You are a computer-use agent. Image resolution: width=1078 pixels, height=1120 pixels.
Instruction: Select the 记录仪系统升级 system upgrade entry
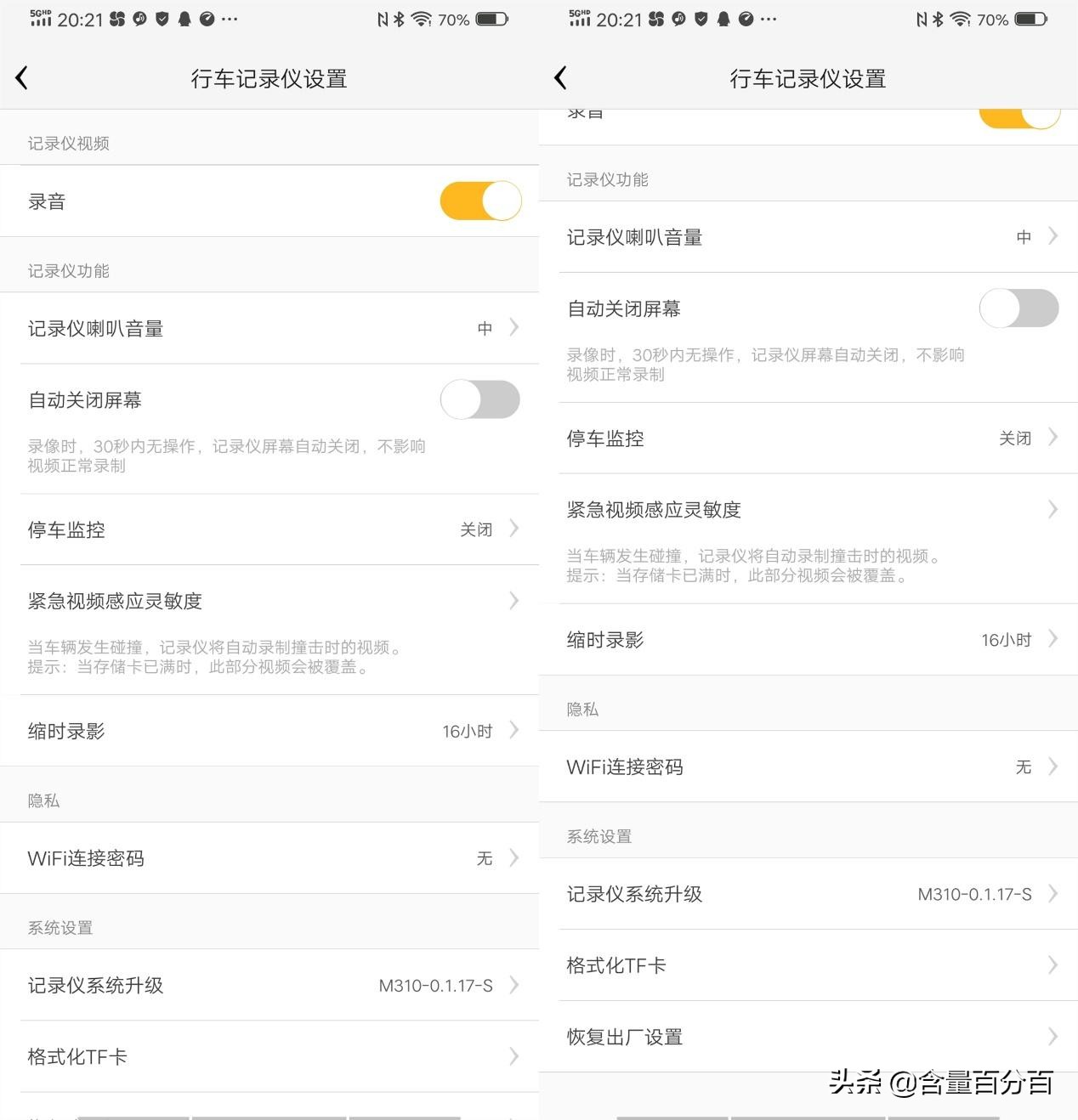pos(269,985)
